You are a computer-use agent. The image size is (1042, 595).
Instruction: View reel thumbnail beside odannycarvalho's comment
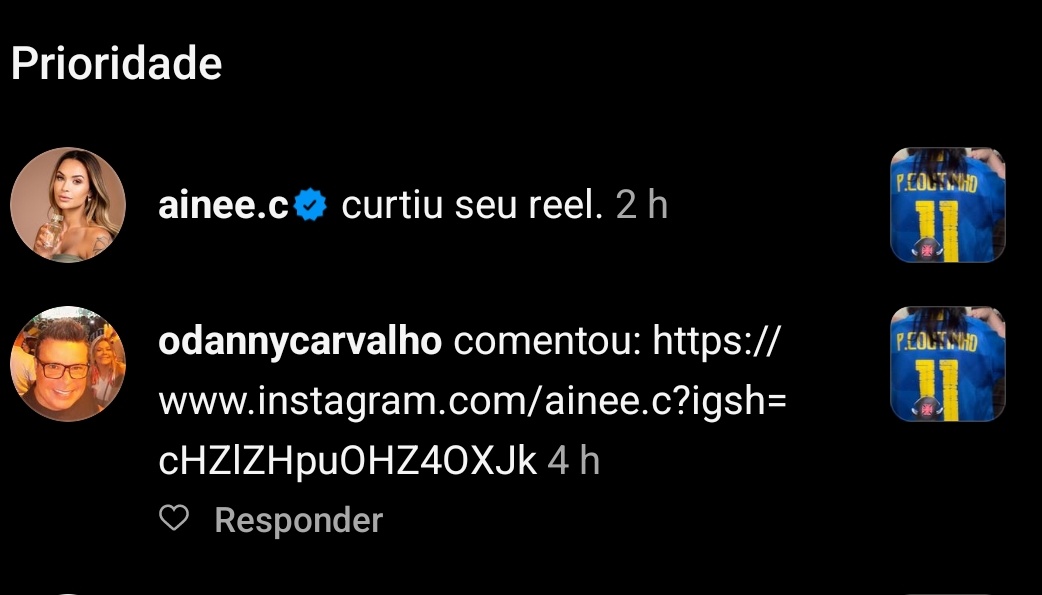coord(947,364)
